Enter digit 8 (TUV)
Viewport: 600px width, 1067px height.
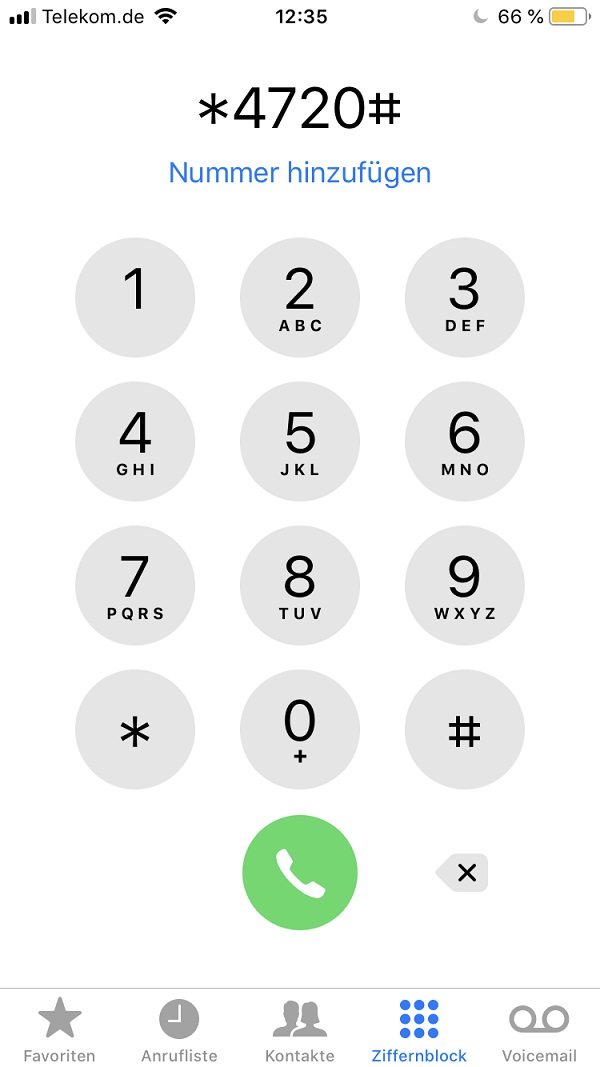(x=300, y=585)
